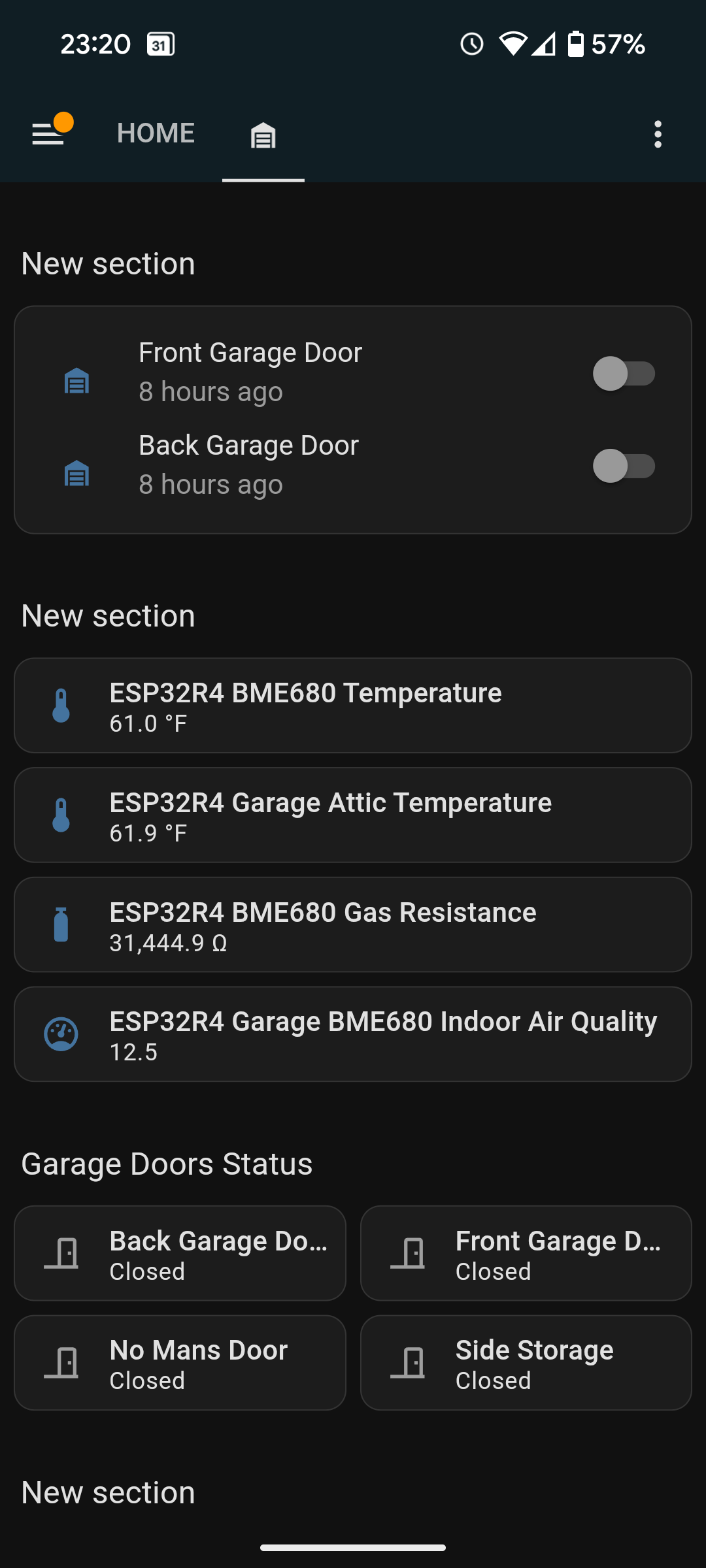
Task: View ESP32R4 BME680 Gas Resistance details
Action: pos(353,924)
